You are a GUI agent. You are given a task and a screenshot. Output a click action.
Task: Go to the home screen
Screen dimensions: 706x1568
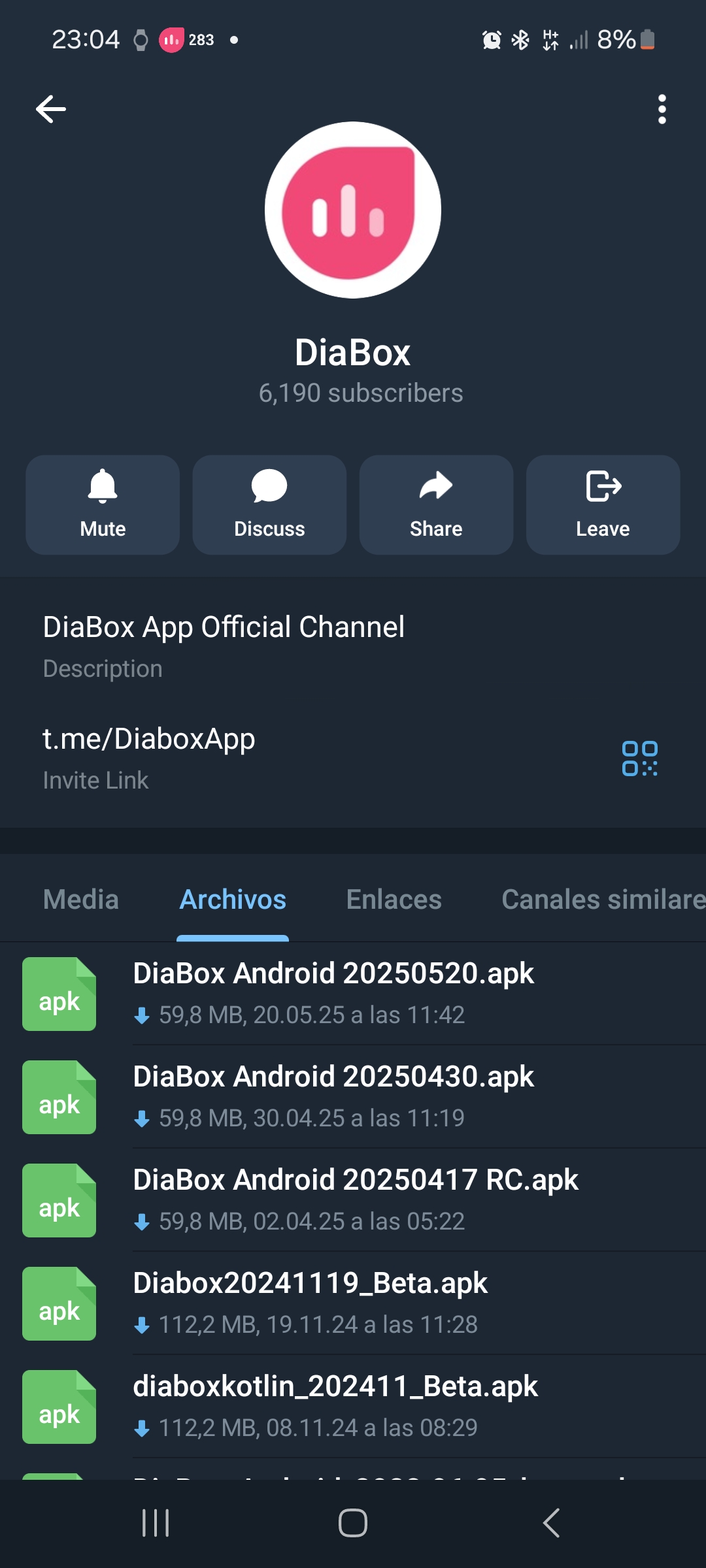pyautogui.click(x=353, y=1523)
